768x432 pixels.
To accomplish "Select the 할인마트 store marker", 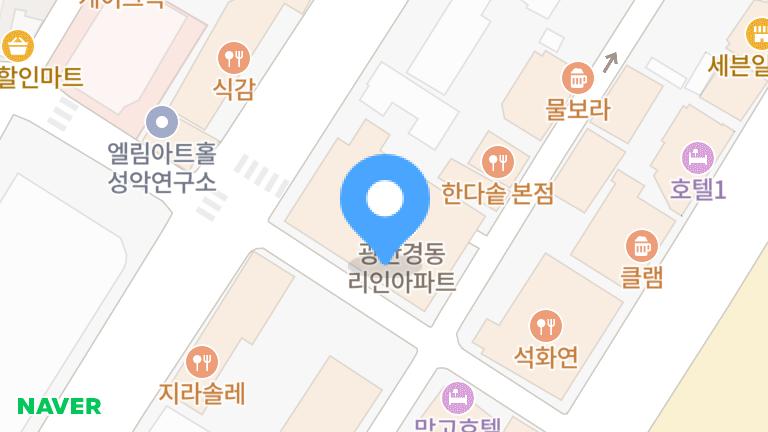I will (x=18, y=45).
